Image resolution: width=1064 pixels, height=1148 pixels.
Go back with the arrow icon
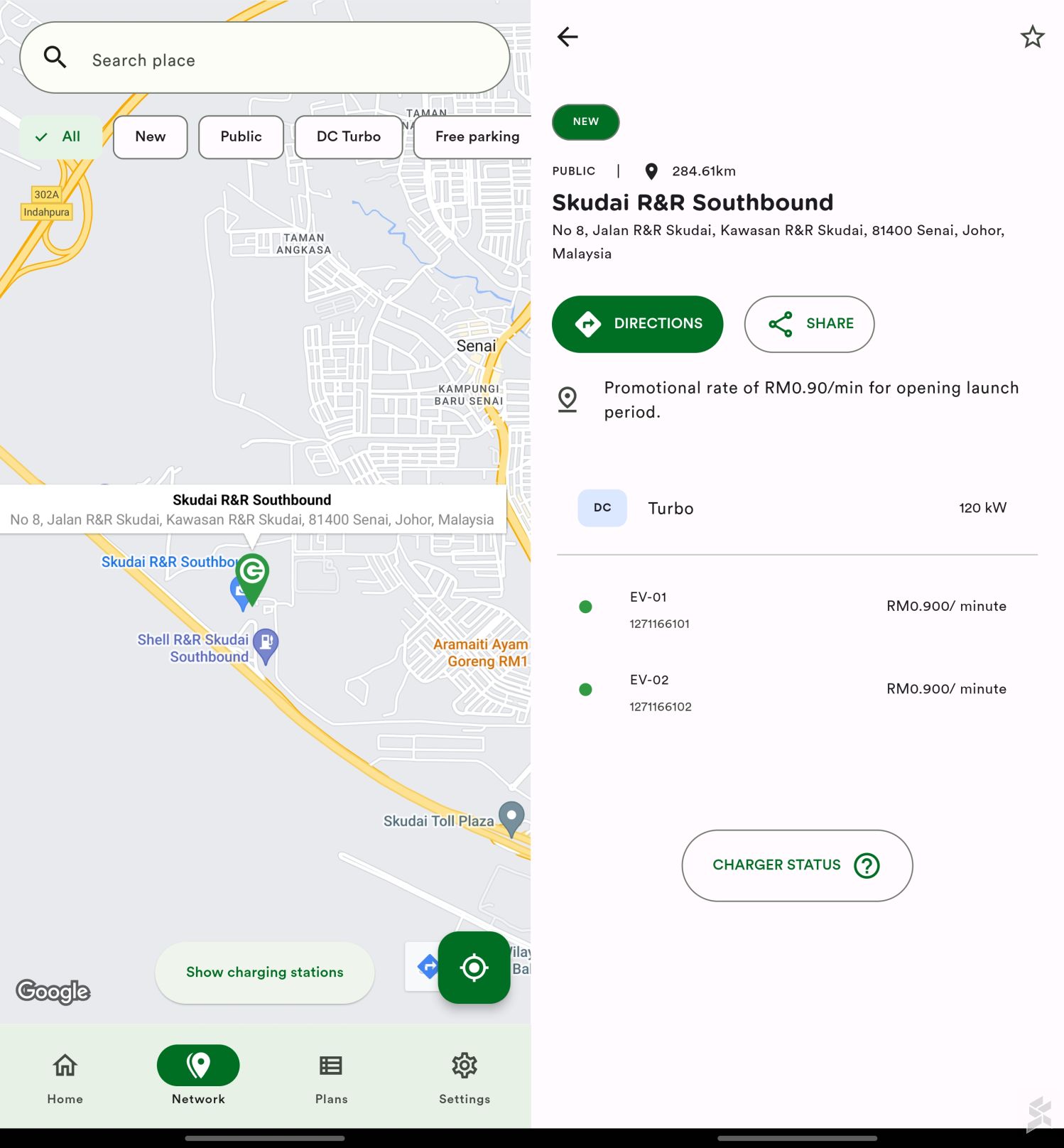(567, 37)
